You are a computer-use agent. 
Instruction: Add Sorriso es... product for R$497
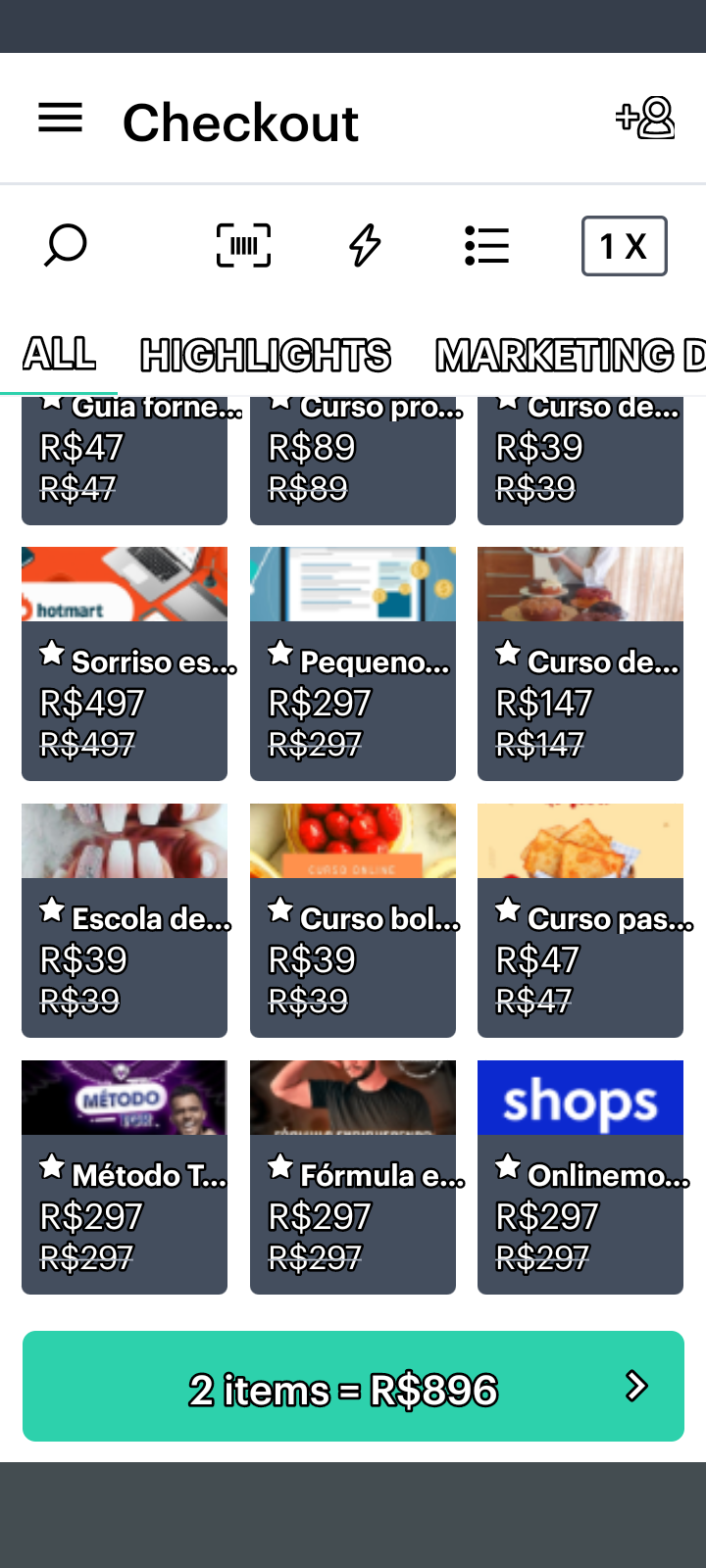[x=125, y=663]
